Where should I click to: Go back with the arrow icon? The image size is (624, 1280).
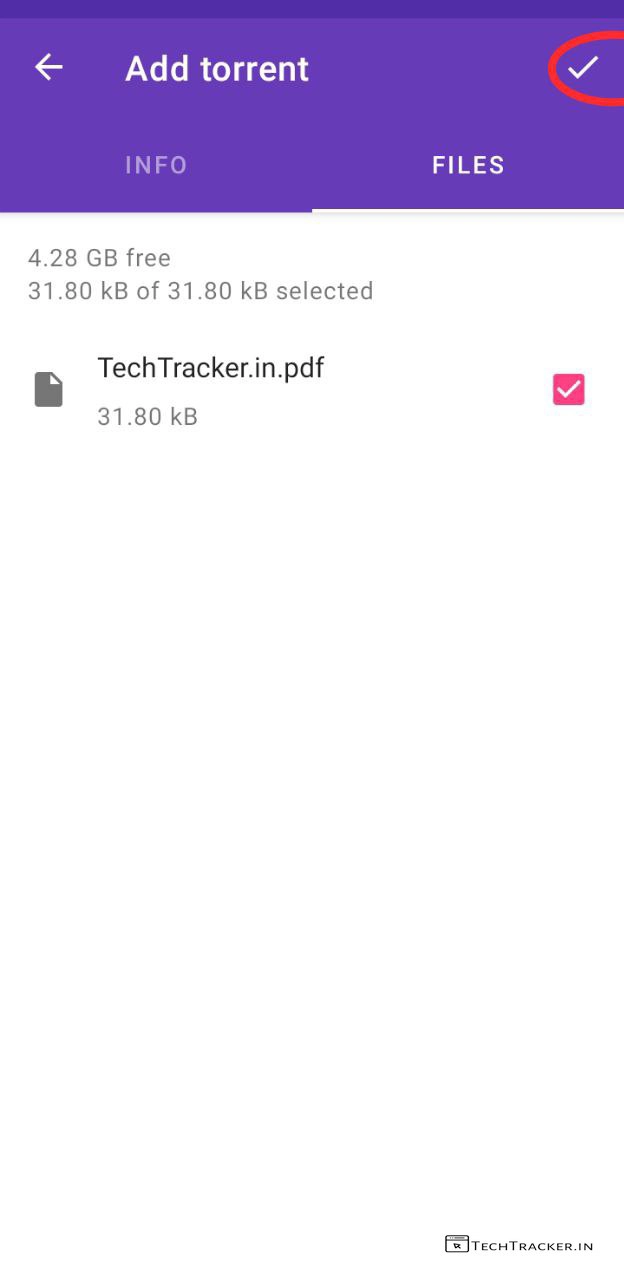coord(48,67)
